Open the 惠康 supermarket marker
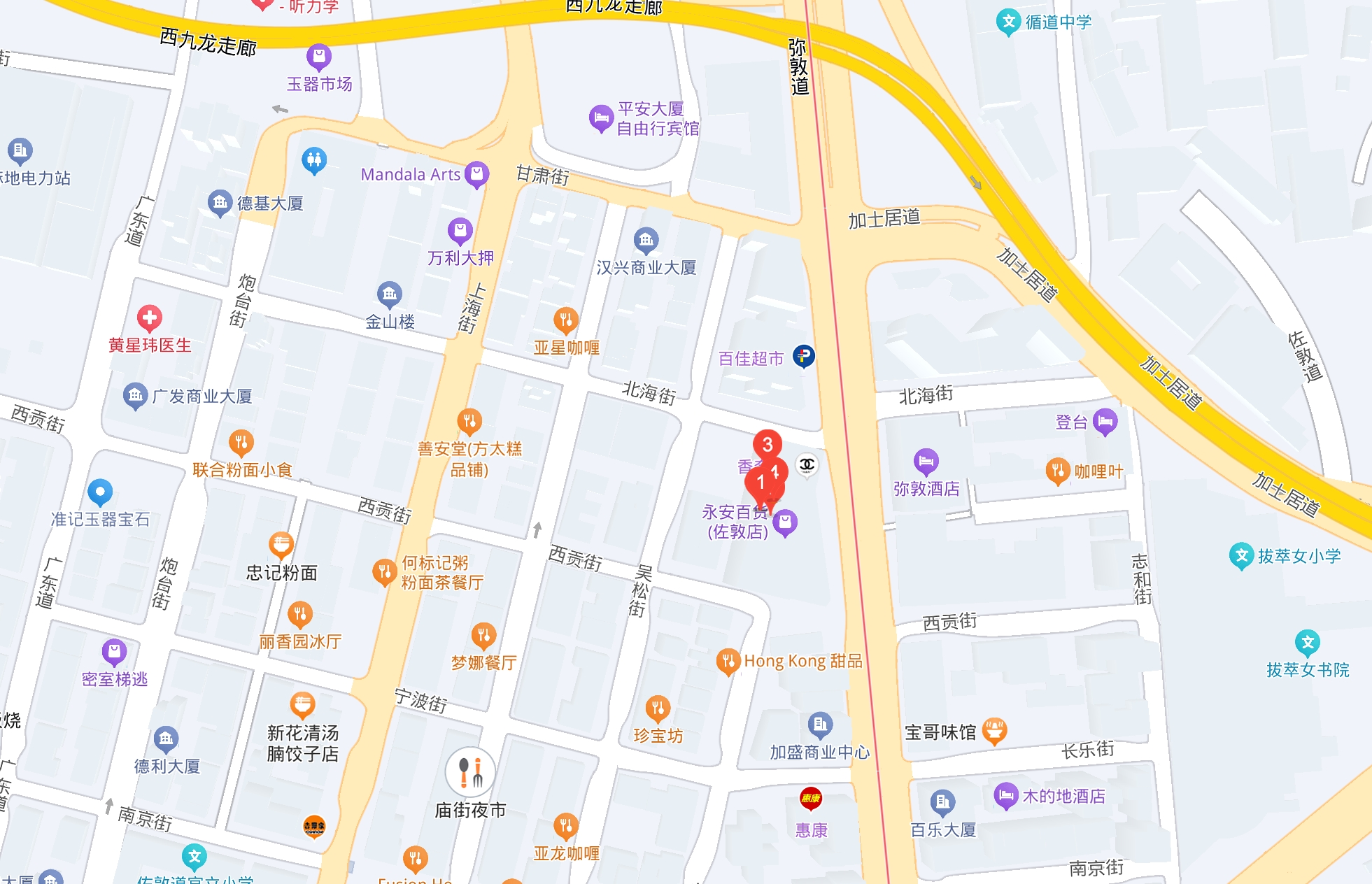1372x884 pixels. point(811,799)
